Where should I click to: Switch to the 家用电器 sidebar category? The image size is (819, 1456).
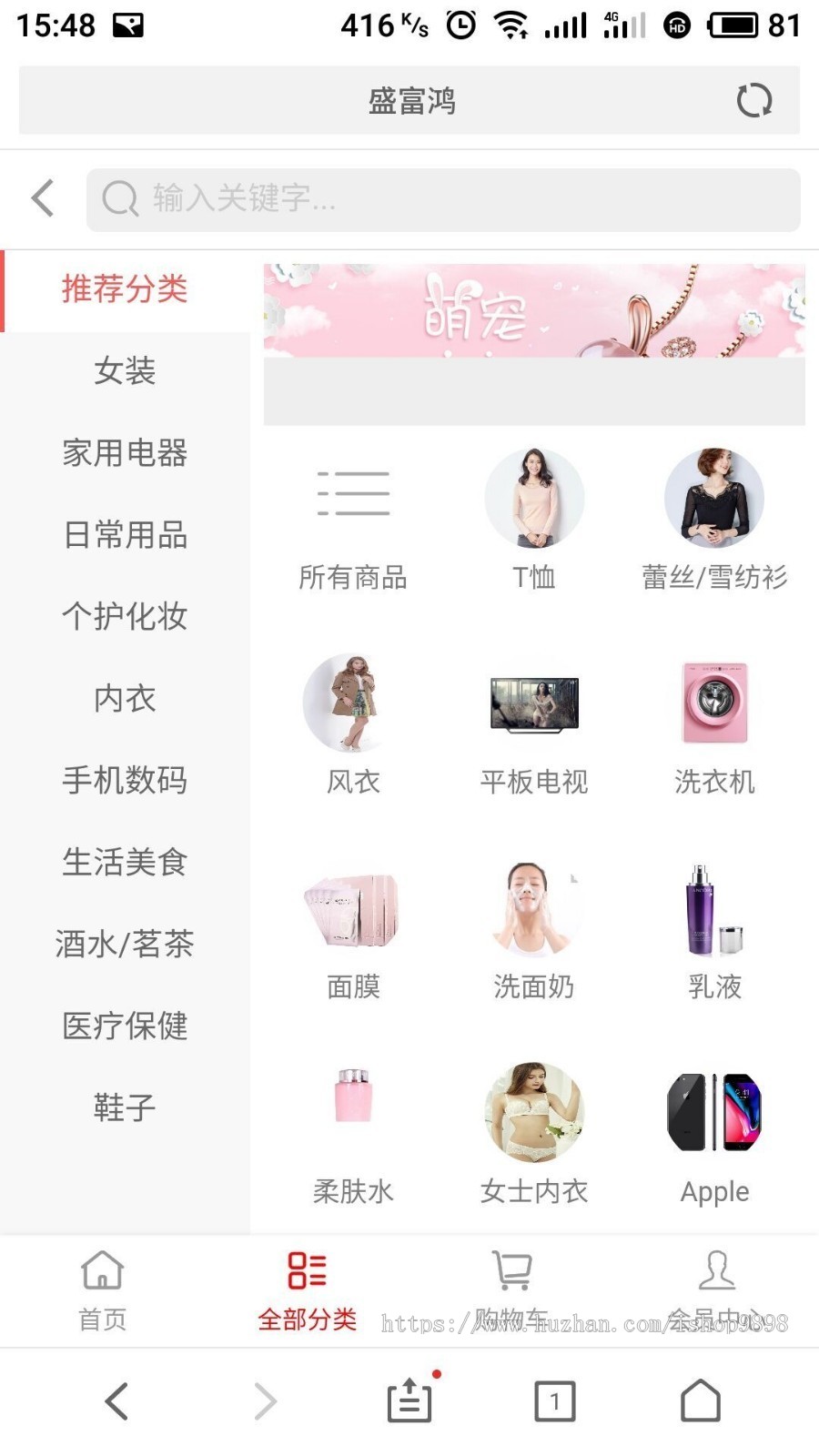tap(125, 452)
